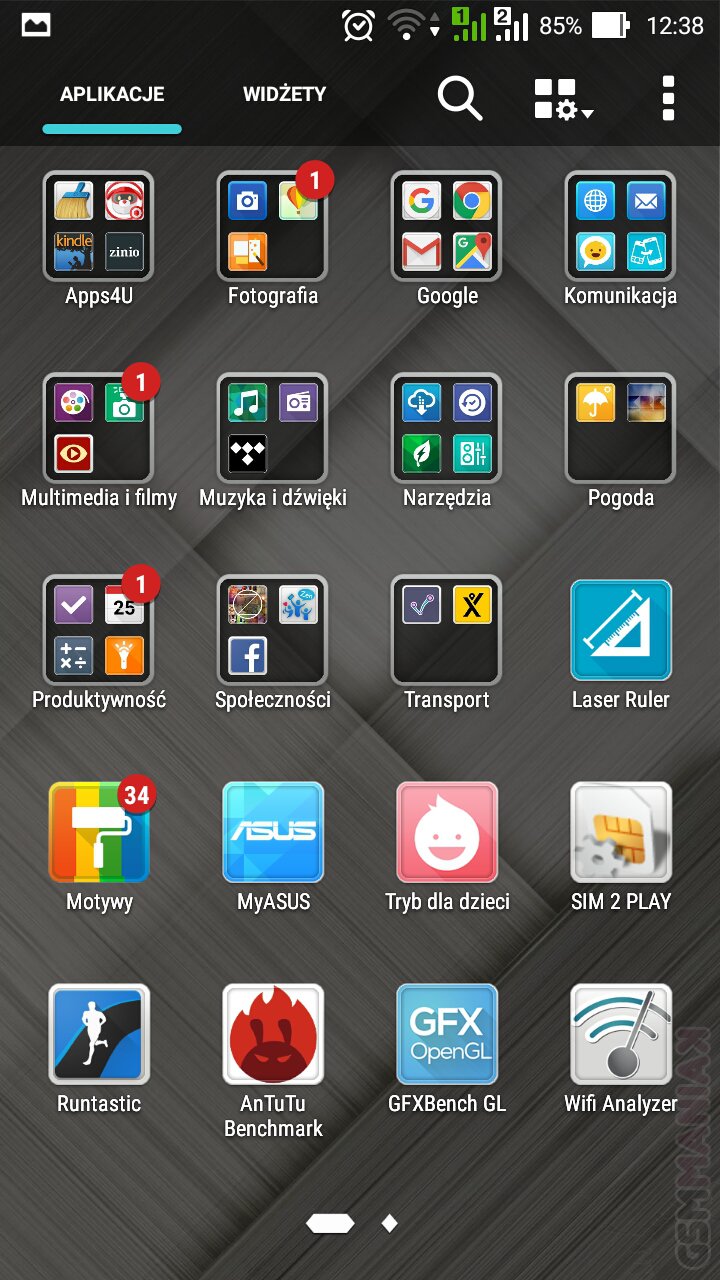Image resolution: width=720 pixels, height=1280 pixels.
Task: Launch the MyASUS app
Action: coord(273,833)
